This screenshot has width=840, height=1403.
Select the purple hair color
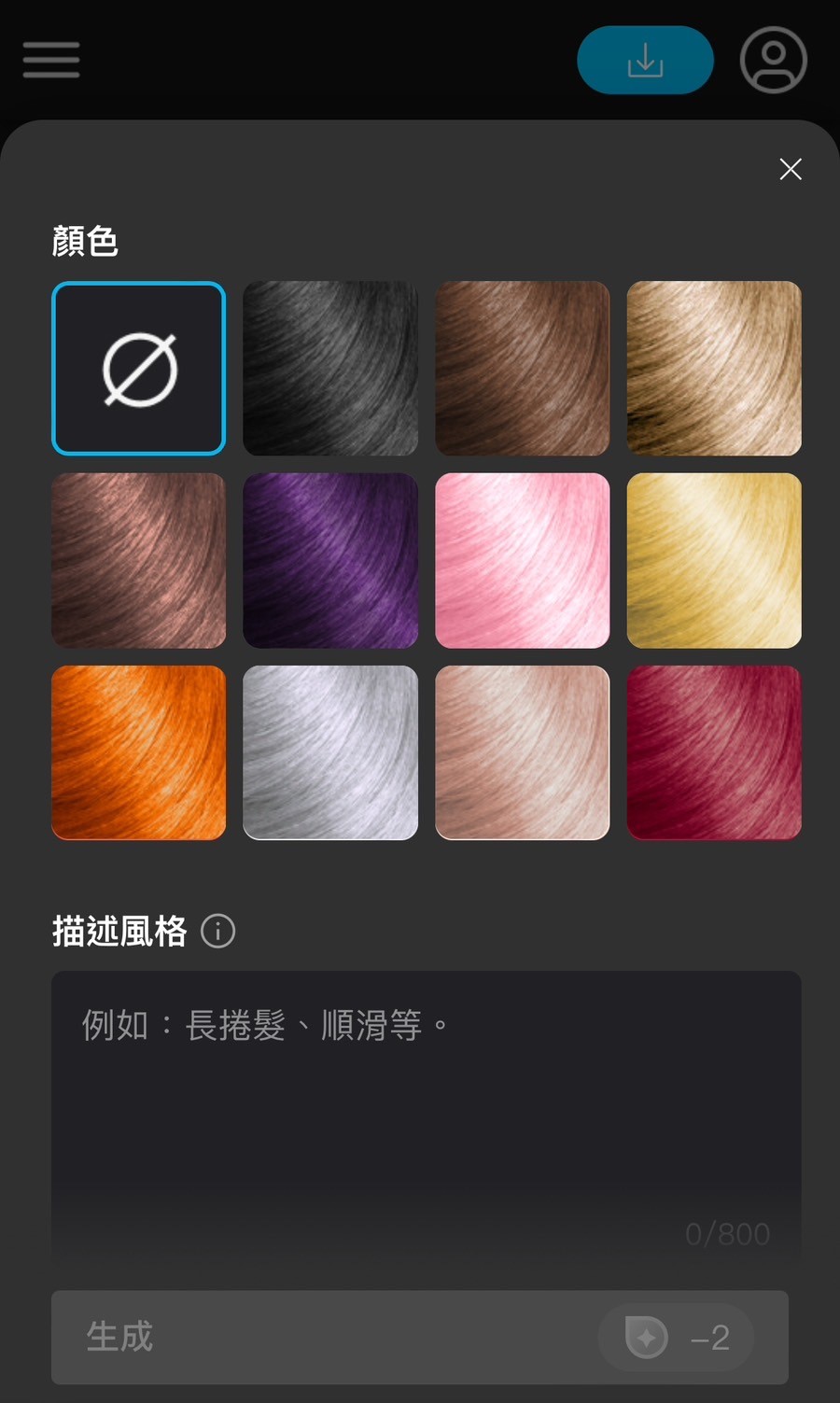click(330, 560)
